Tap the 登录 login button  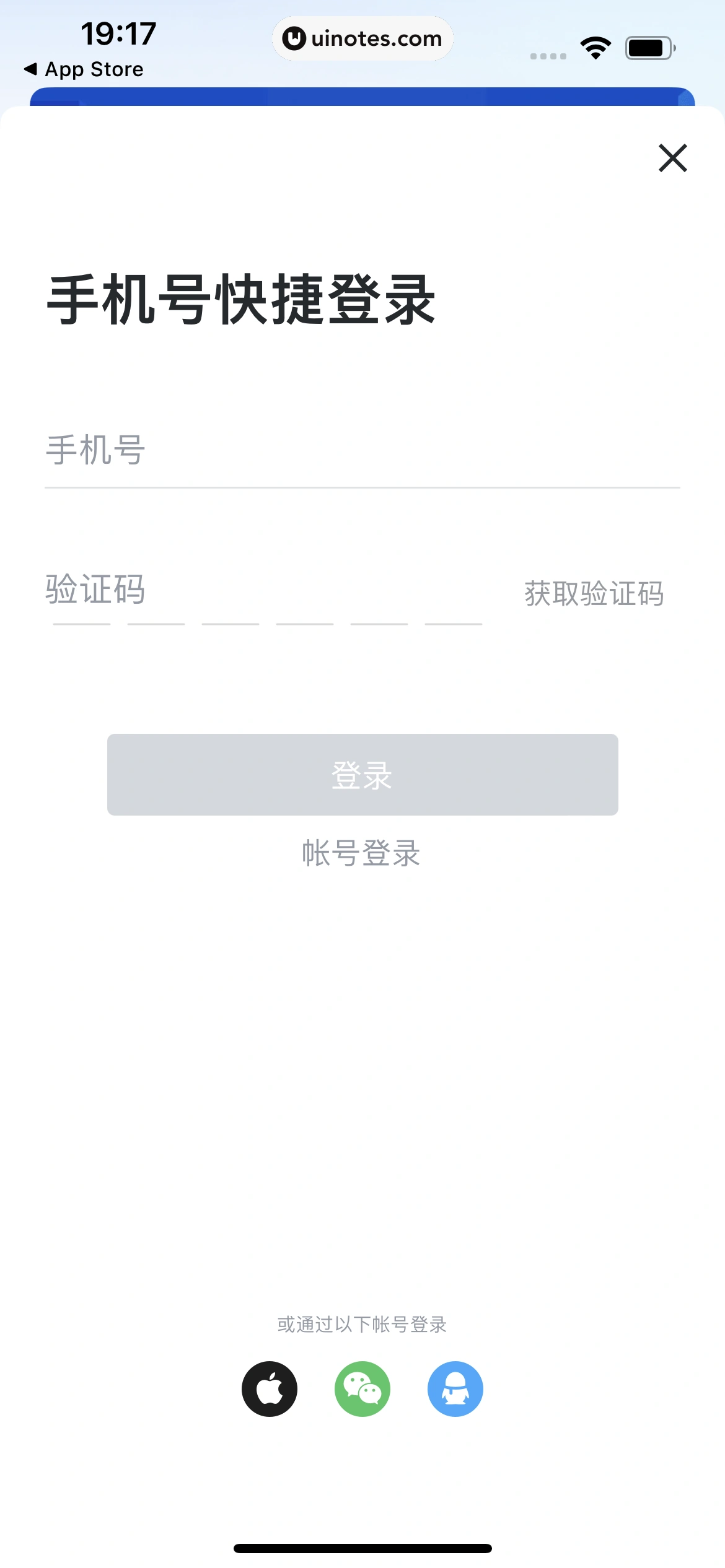(362, 775)
